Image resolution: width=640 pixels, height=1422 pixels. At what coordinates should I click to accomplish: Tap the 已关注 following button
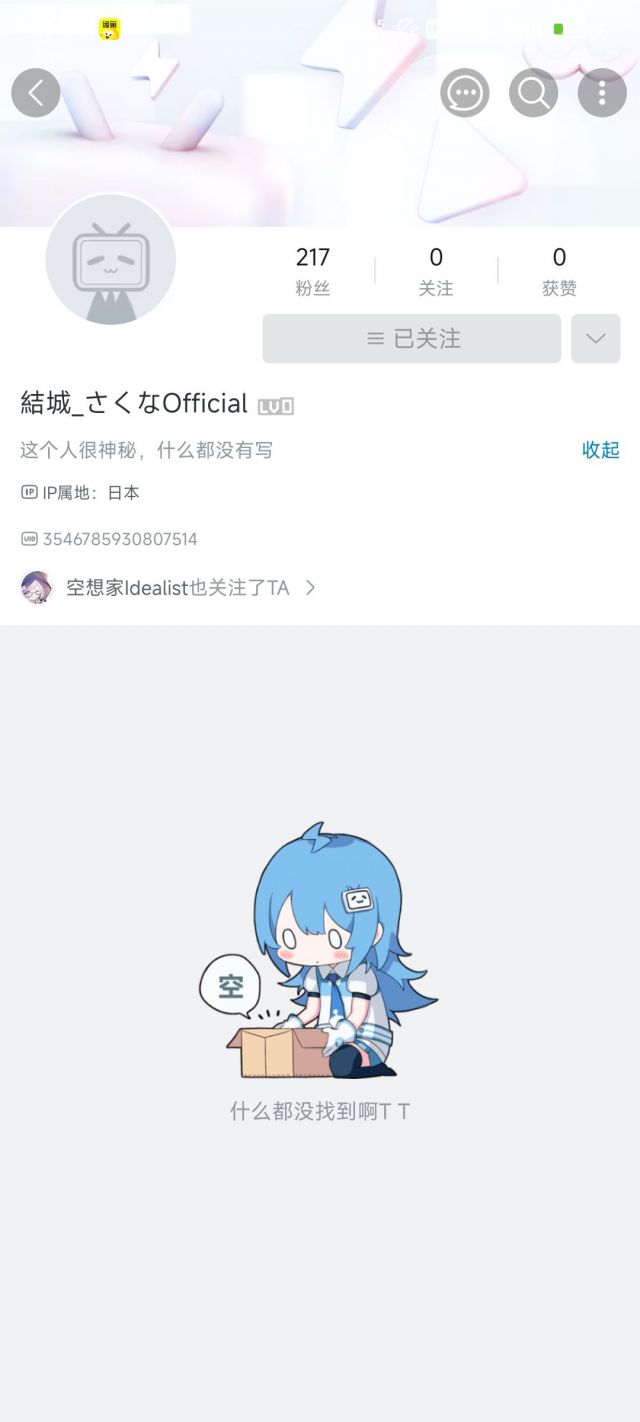click(412, 339)
